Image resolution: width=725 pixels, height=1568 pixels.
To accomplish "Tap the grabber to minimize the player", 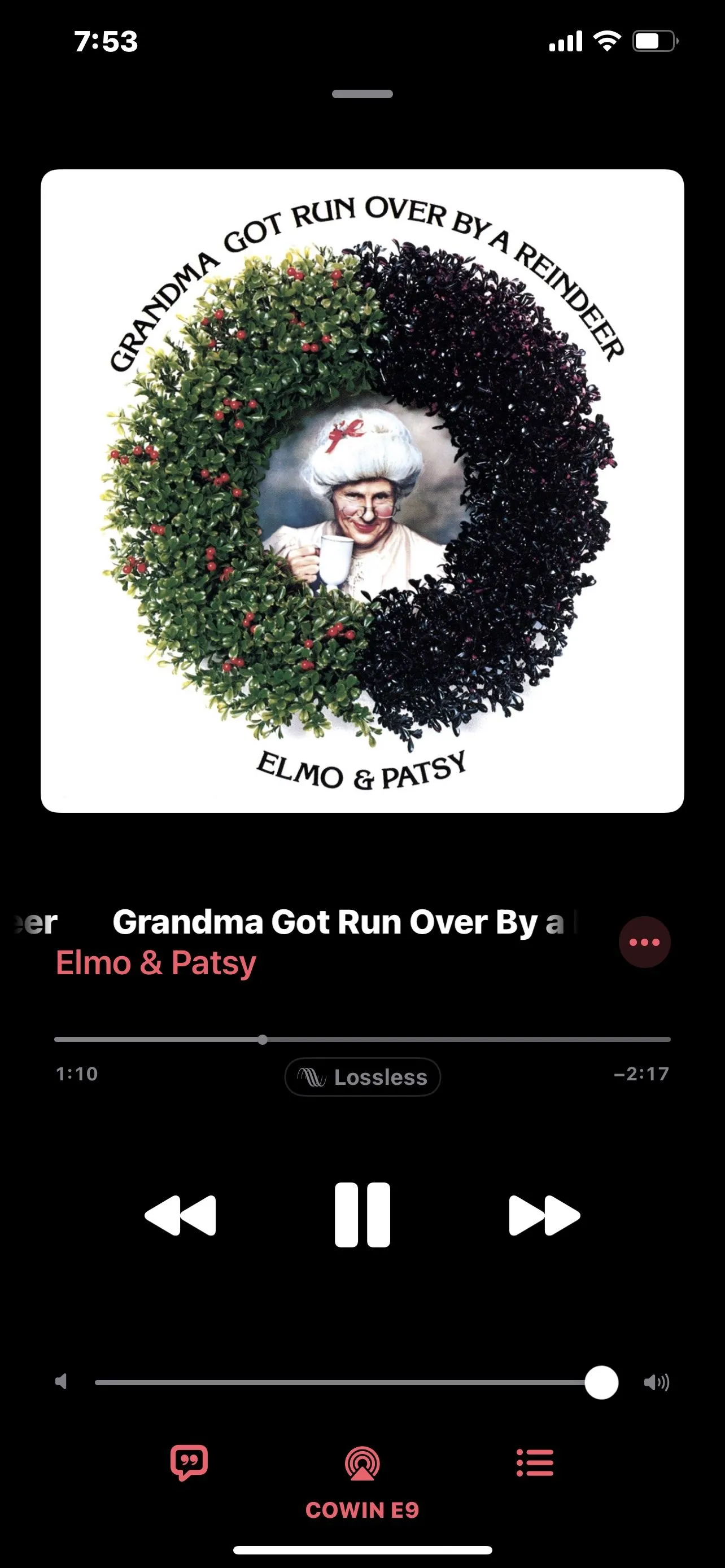I will (x=362, y=94).
